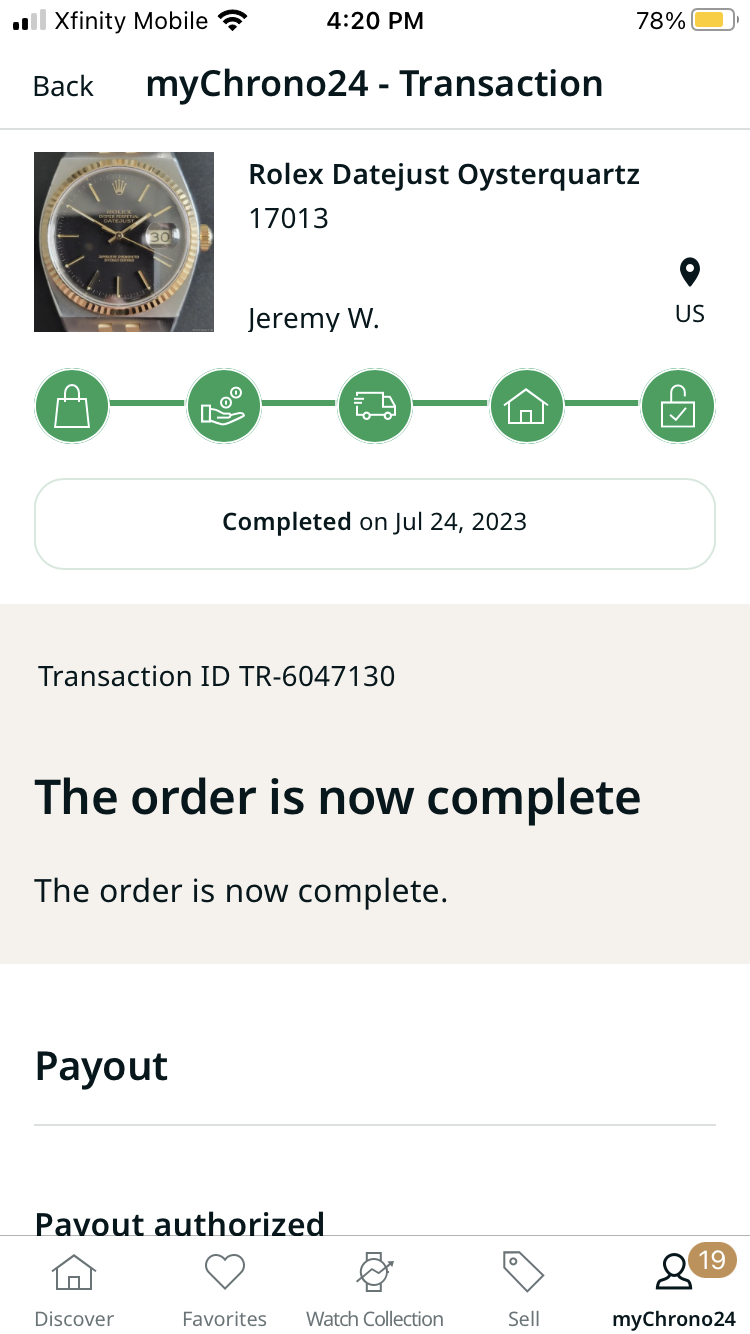Open the Favorites tab

224,1290
